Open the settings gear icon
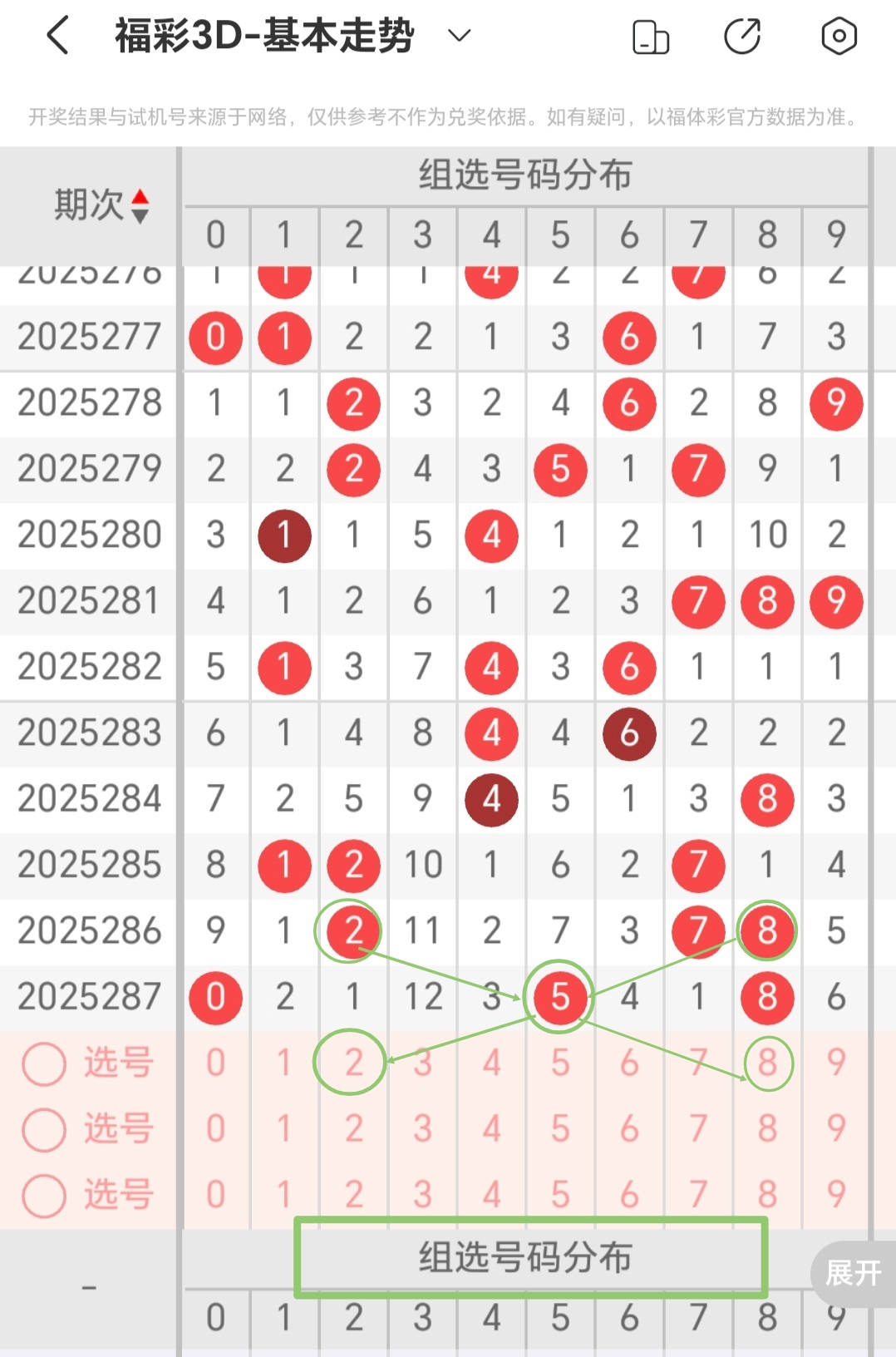 839,35
